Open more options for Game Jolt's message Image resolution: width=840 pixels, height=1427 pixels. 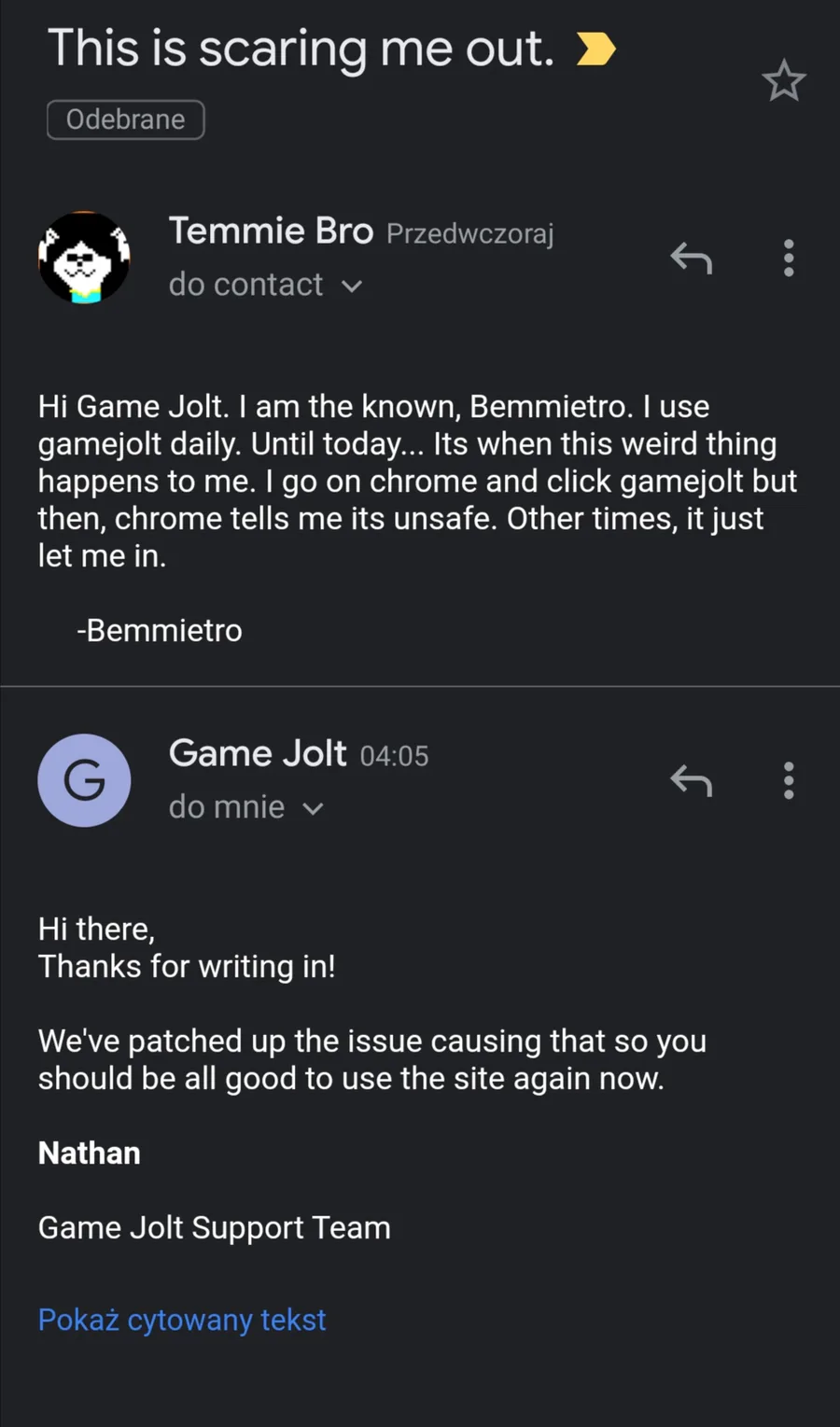[x=789, y=780]
